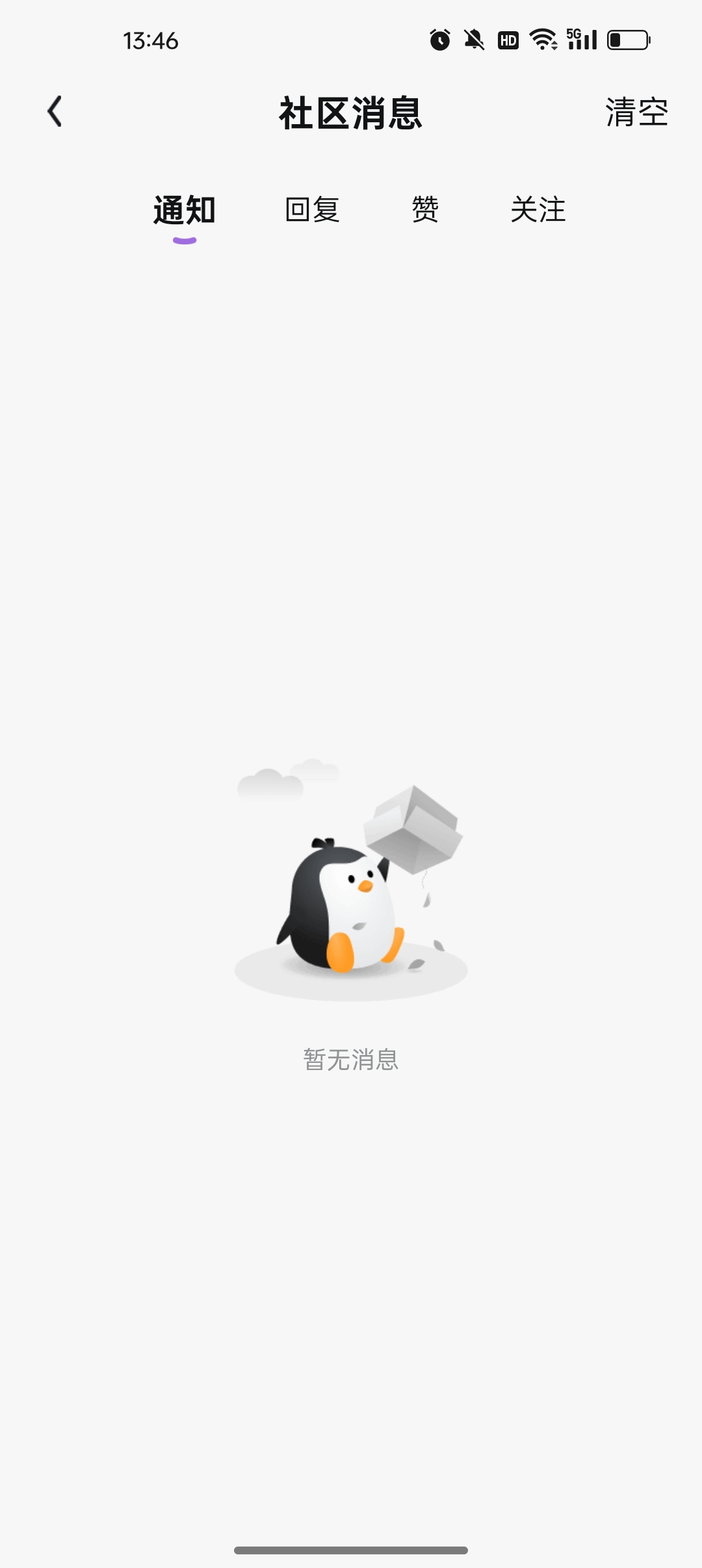Go back using the top-left arrow

(x=55, y=111)
